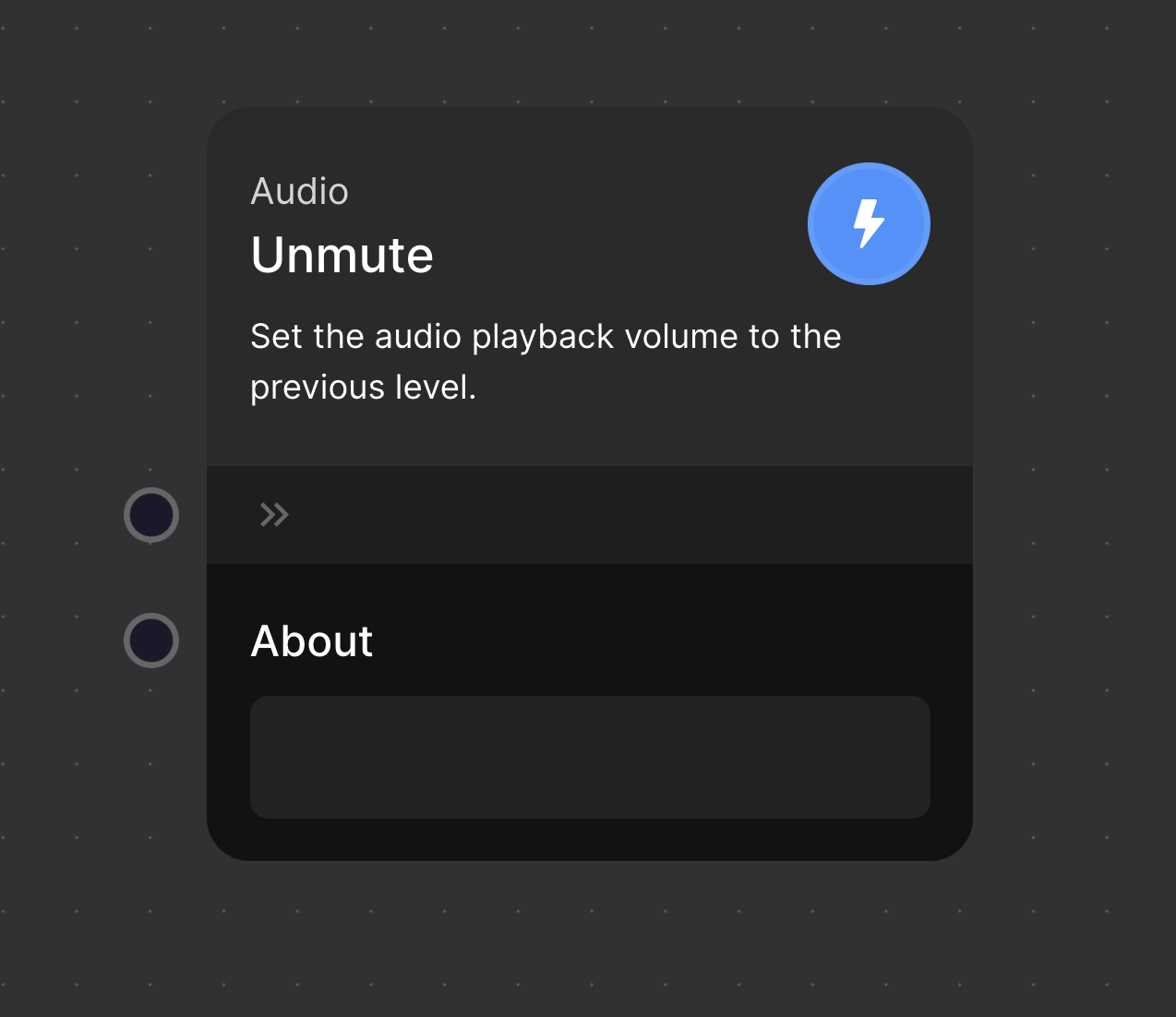Viewport: 1176px width, 1017px height.
Task: Tap the double chevron trigger row
Action: [x=275, y=515]
